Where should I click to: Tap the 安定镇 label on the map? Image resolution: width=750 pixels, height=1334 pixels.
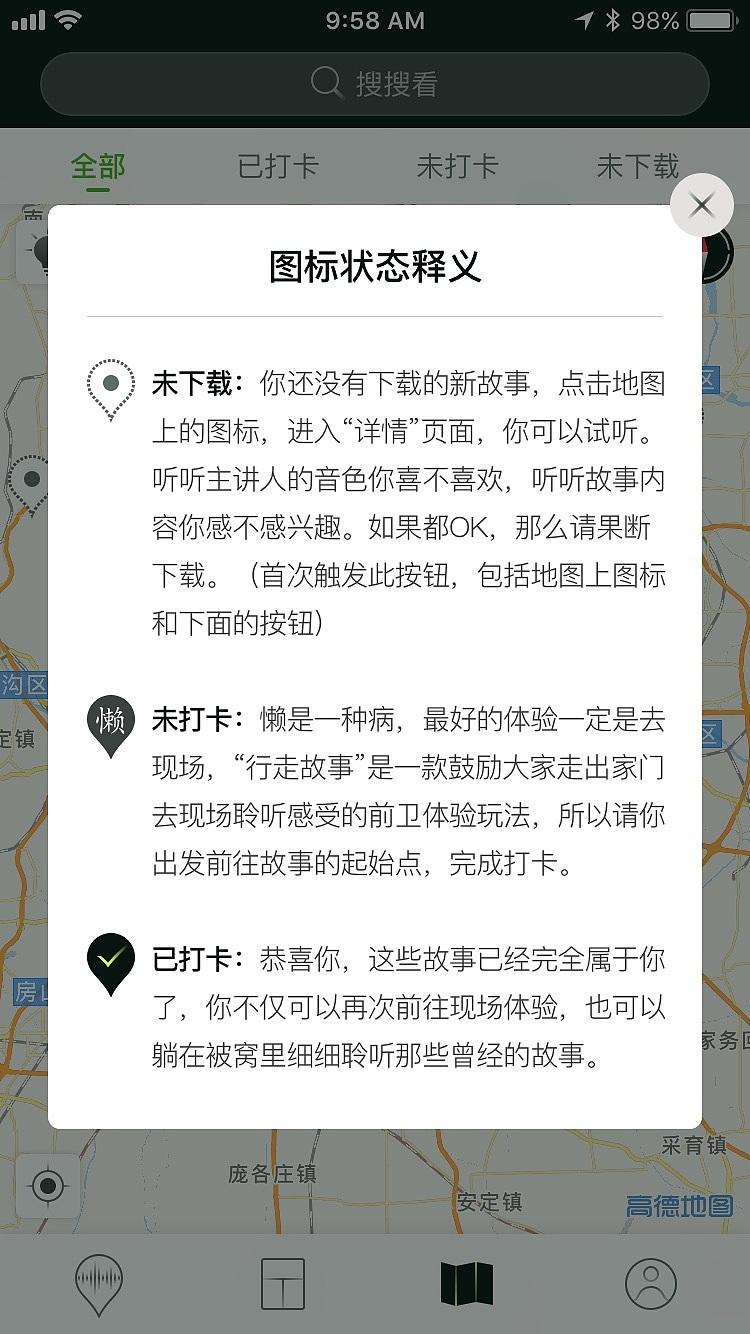tap(494, 1203)
